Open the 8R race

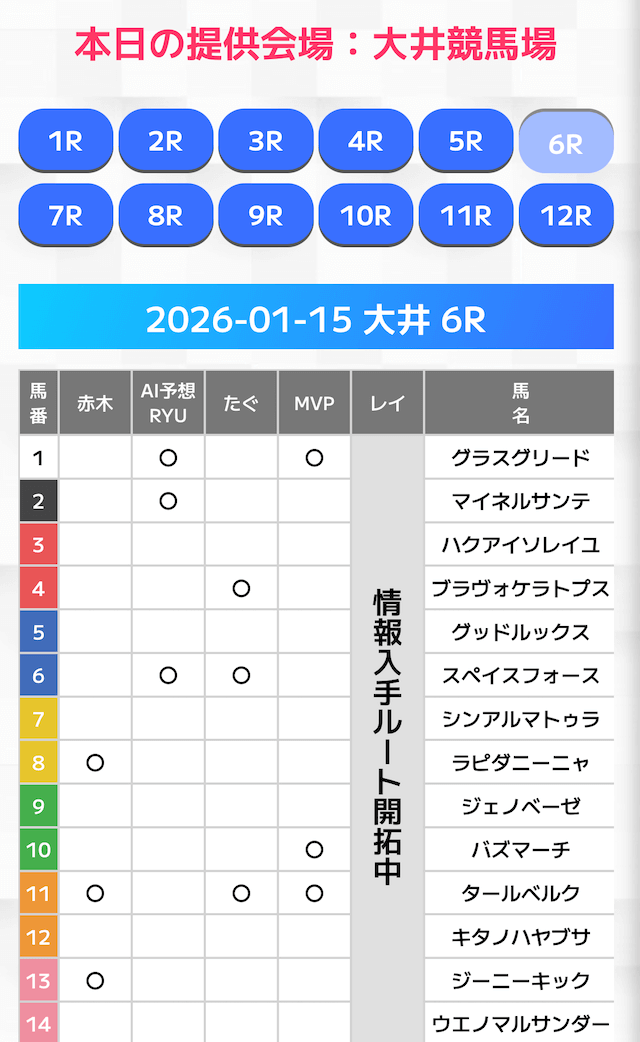[166, 215]
